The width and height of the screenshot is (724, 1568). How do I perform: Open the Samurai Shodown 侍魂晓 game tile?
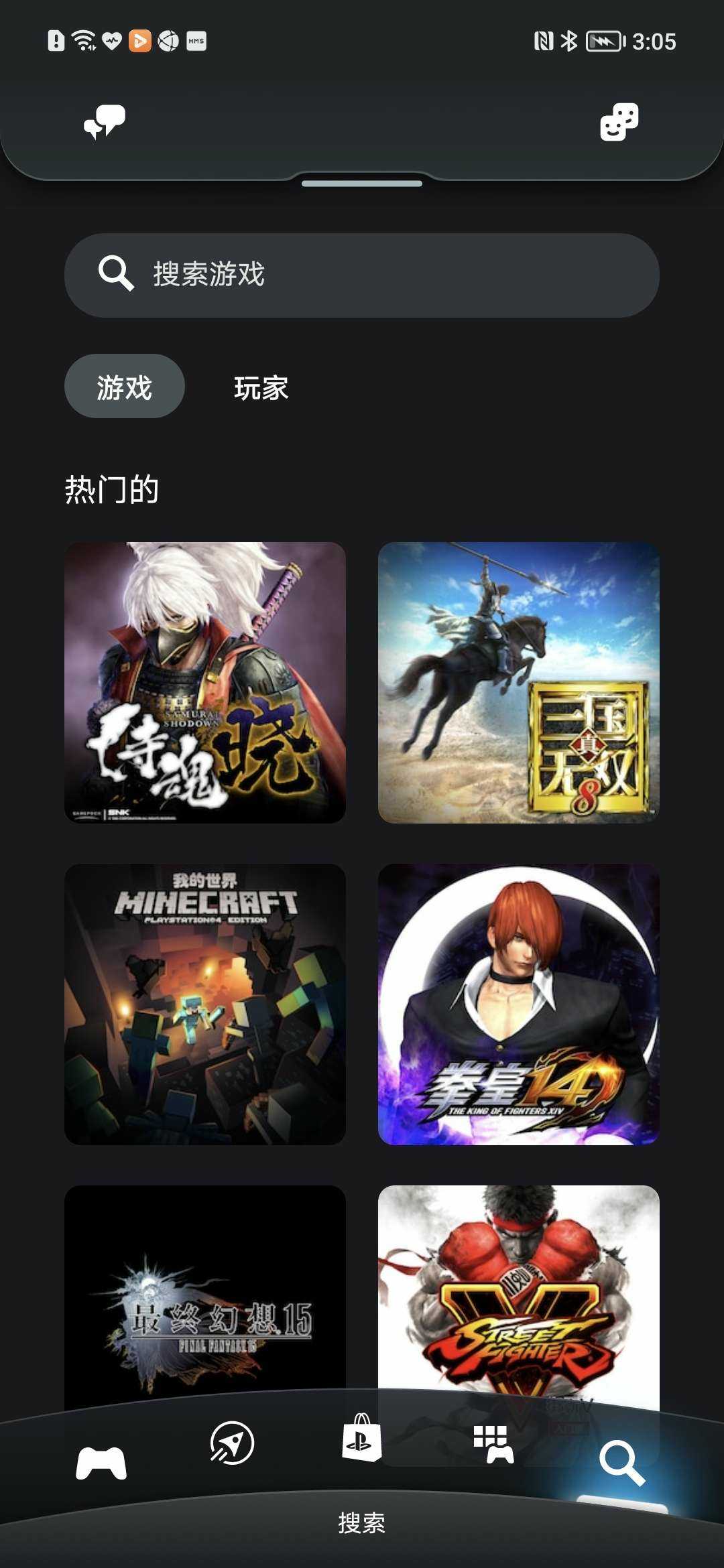point(205,682)
